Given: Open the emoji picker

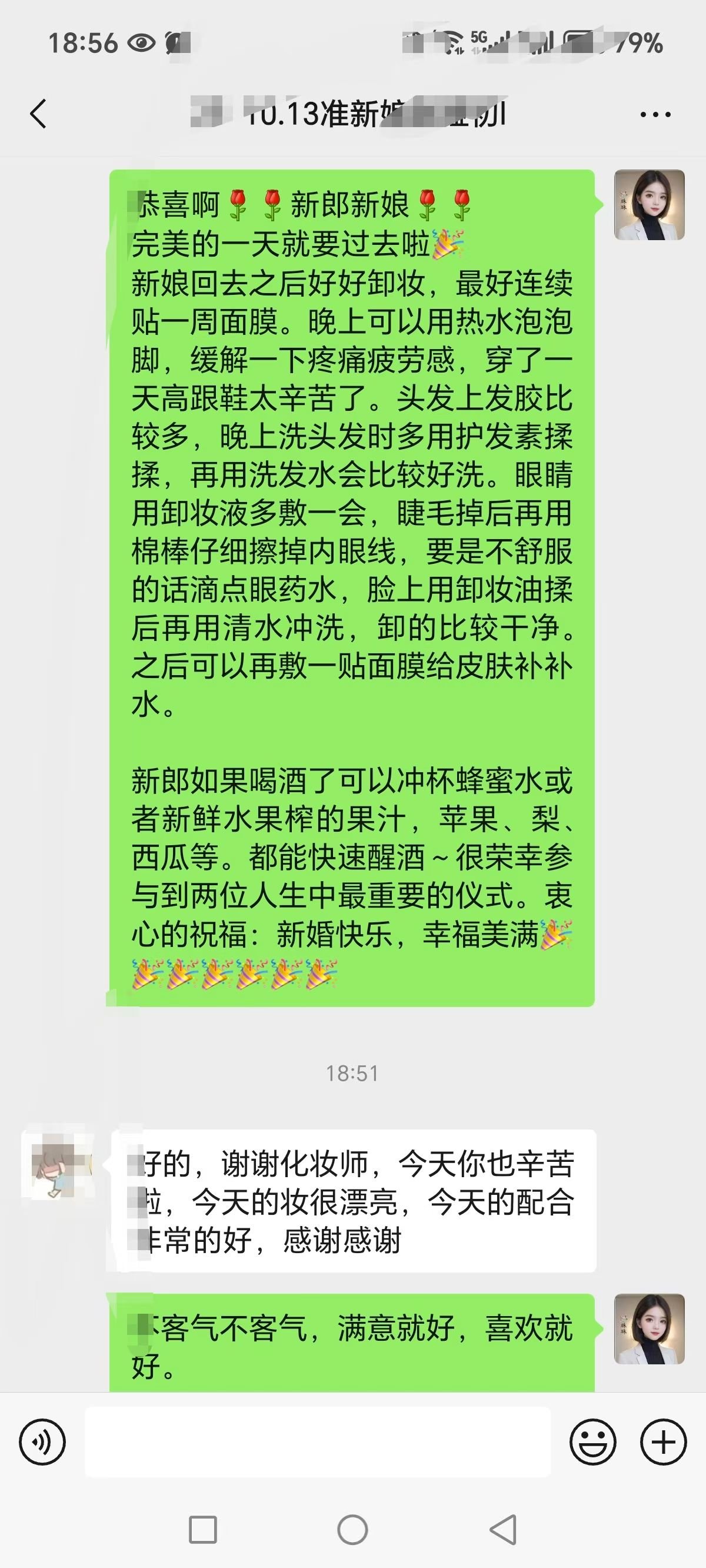Looking at the screenshot, I should [592, 1442].
